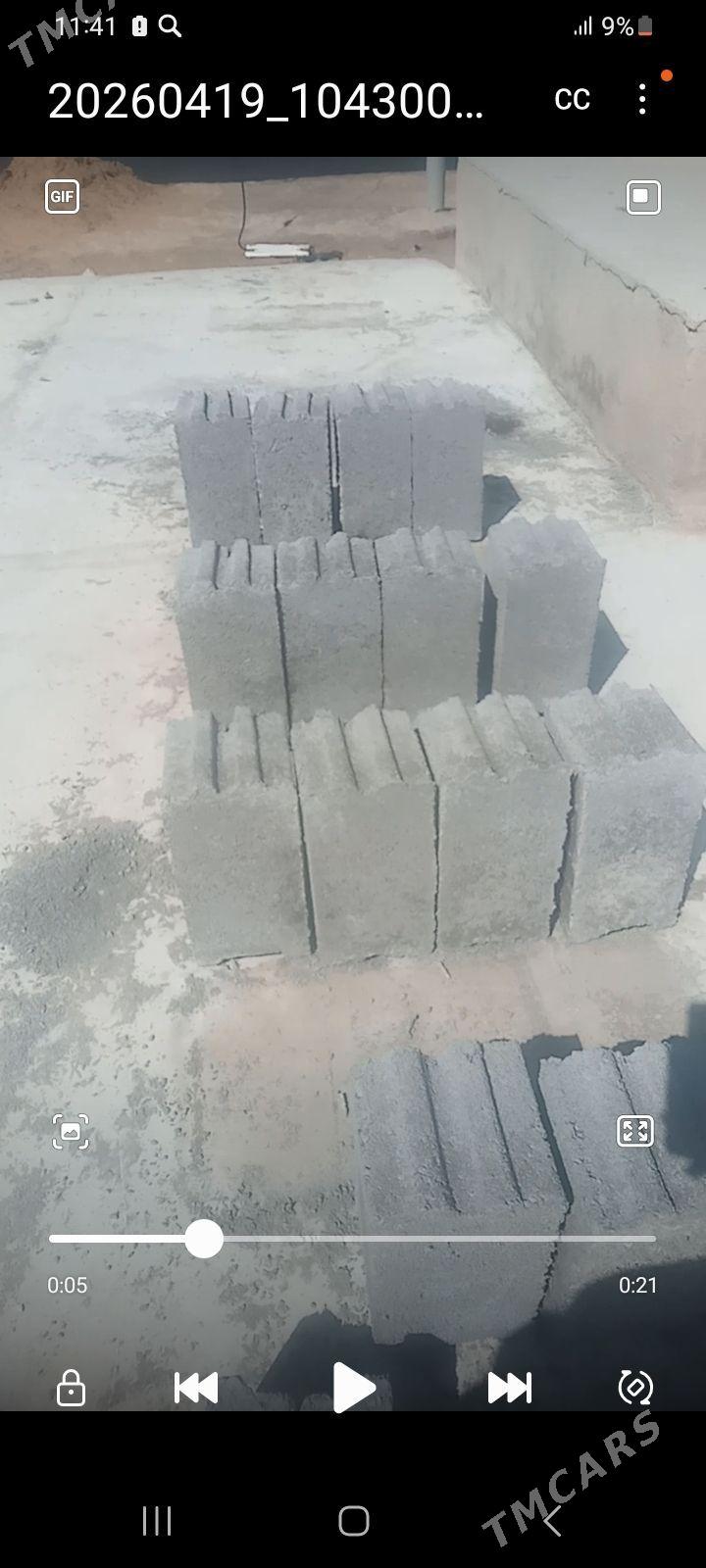Skip to the next video
The width and height of the screenshot is (706, 1568).
(x=510, y=1388)
